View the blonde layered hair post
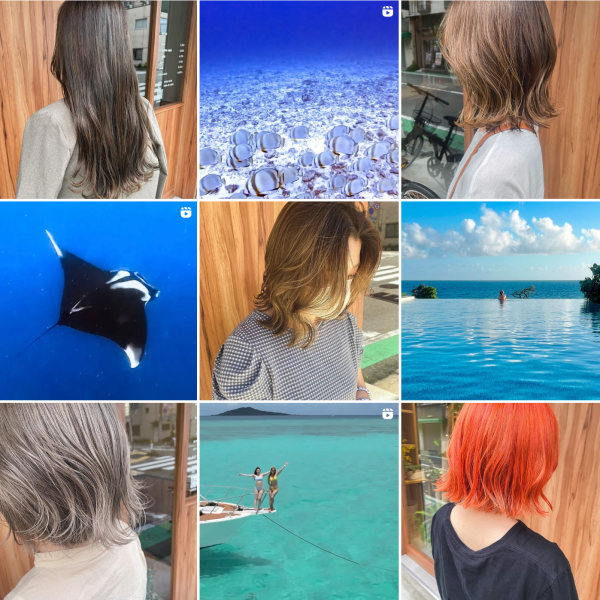Viewport: 600px width, 600px height. point(299,300)
